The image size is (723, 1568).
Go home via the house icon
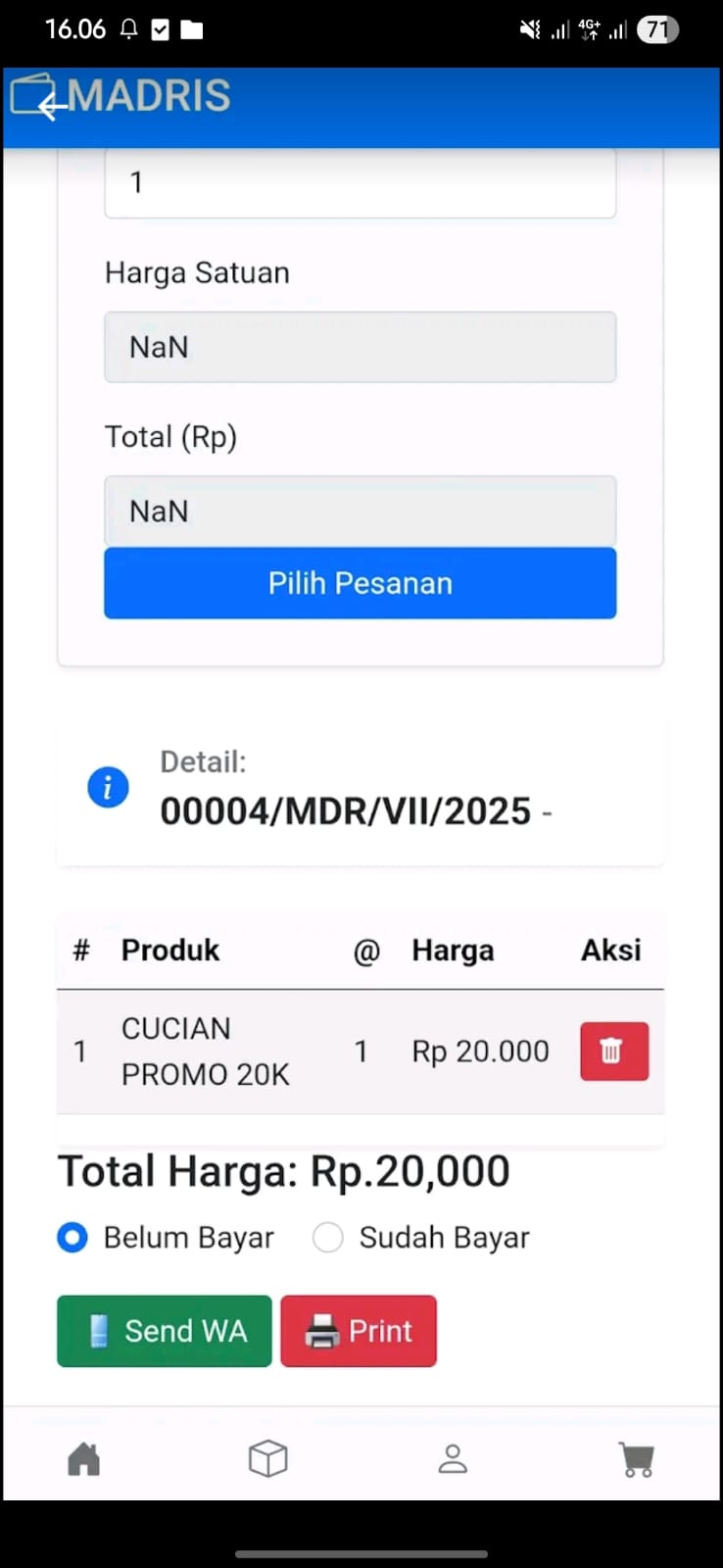[x=83, y=1458]
